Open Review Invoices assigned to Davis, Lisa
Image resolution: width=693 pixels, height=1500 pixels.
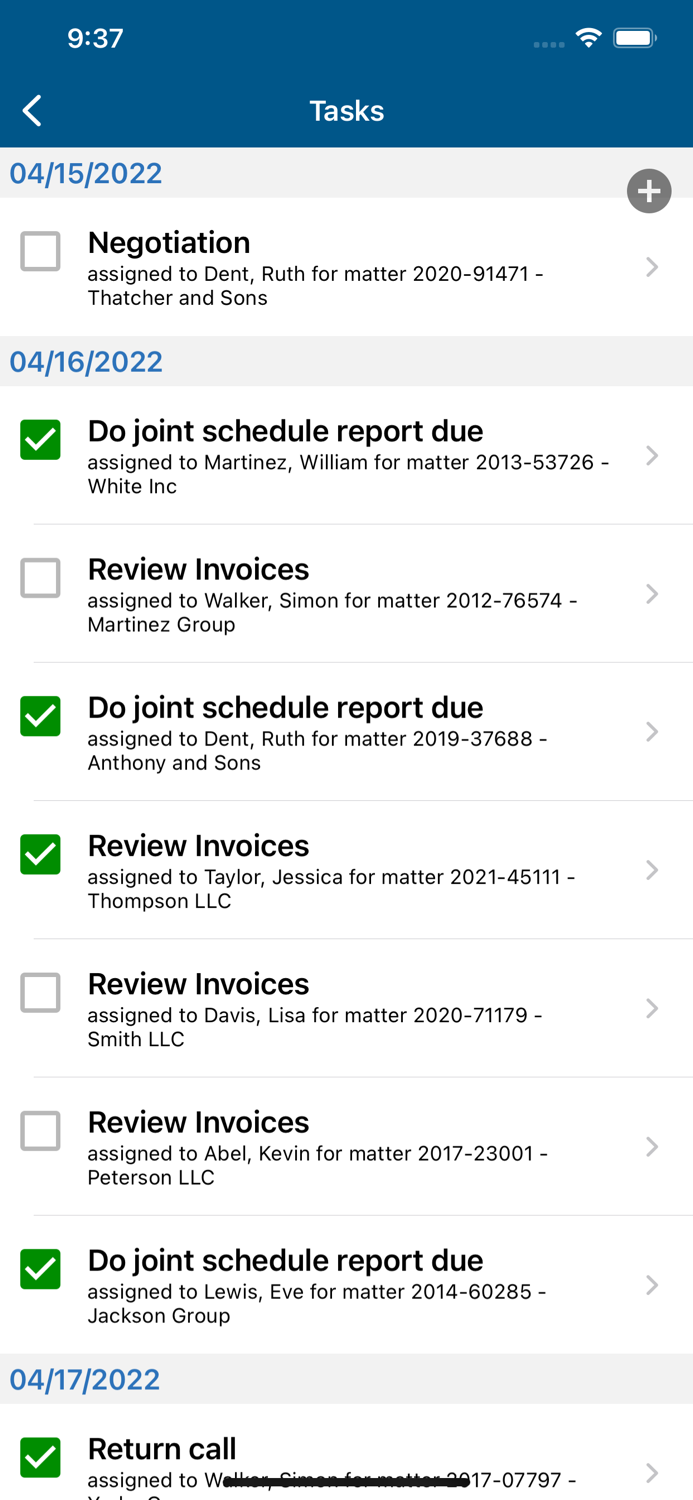(x=346, y=1008)
